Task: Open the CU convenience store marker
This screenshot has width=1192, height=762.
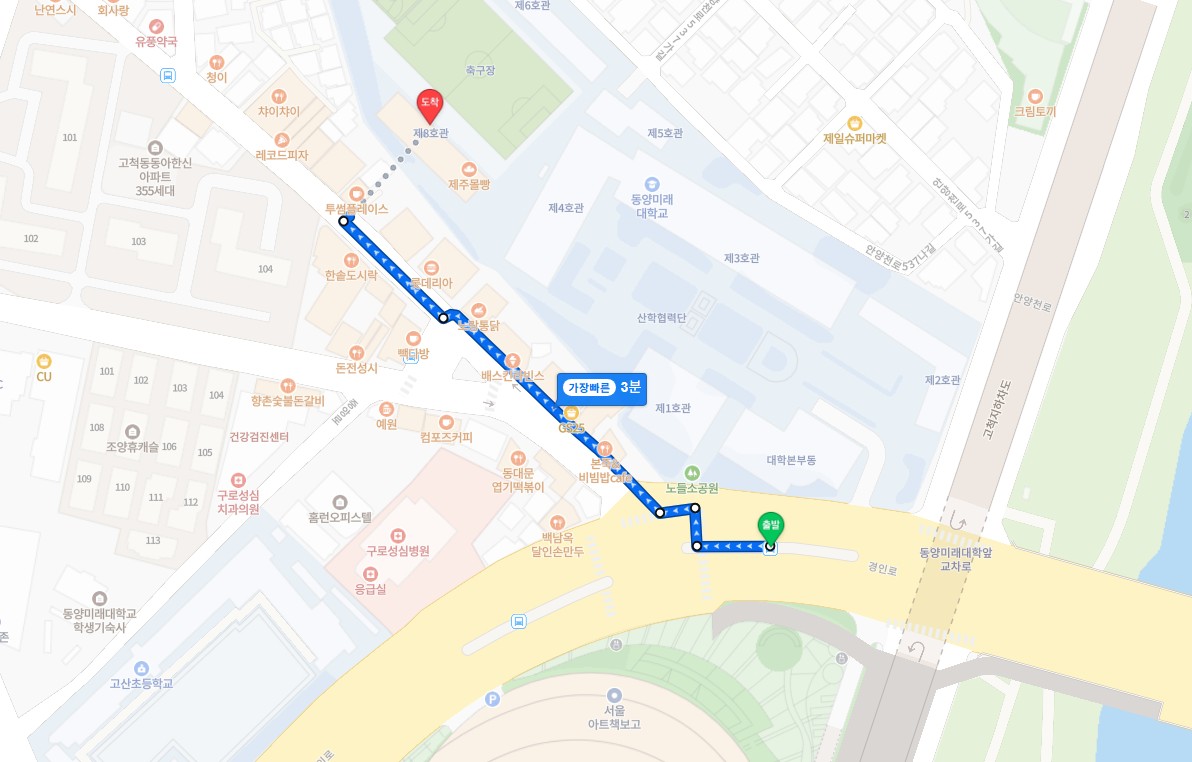Action: click(x=44, y=361)
